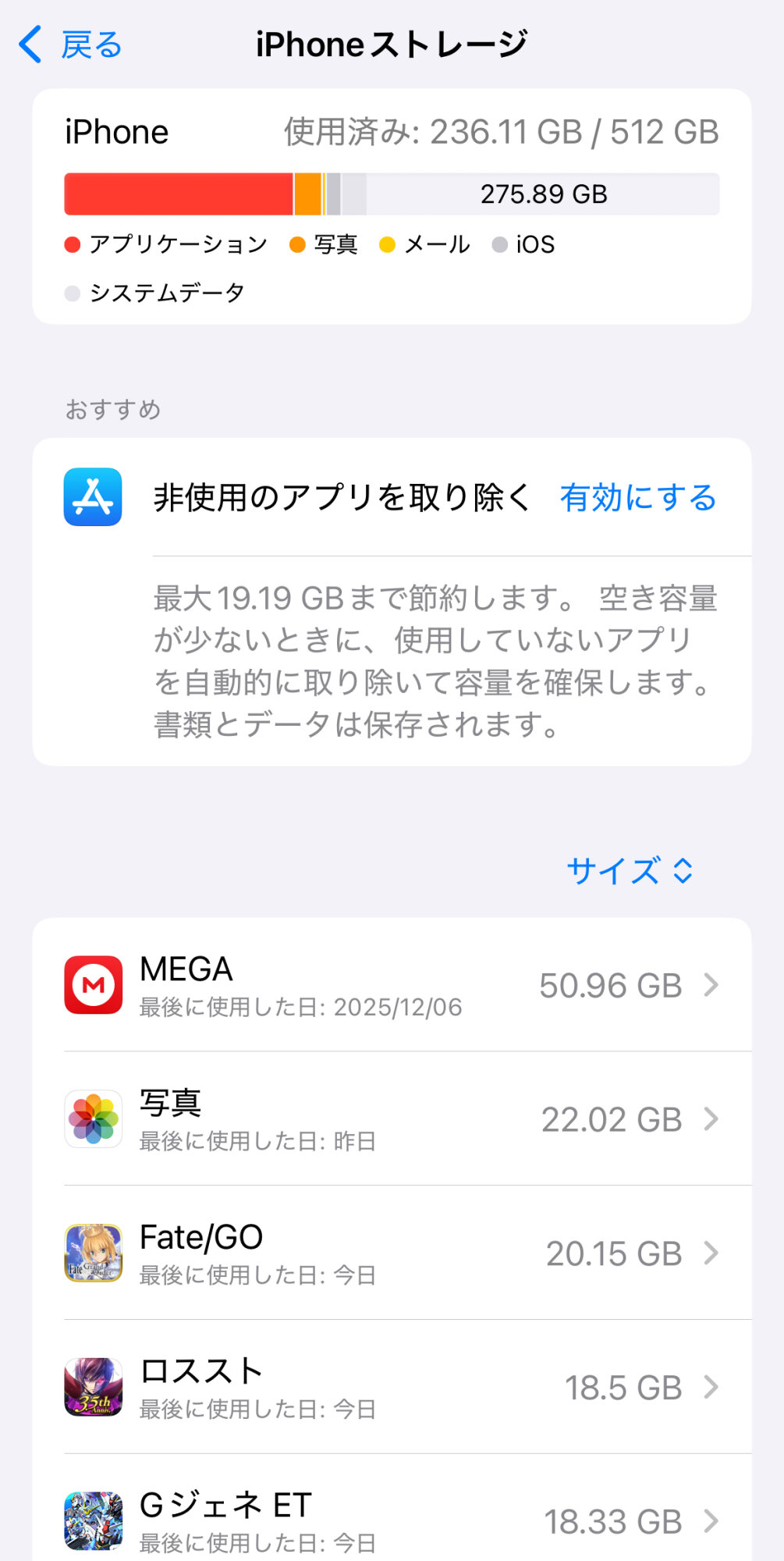Screen dimensions: 784x1561
Task: Open Fate/GO storage details
Action: point(392,1253)
